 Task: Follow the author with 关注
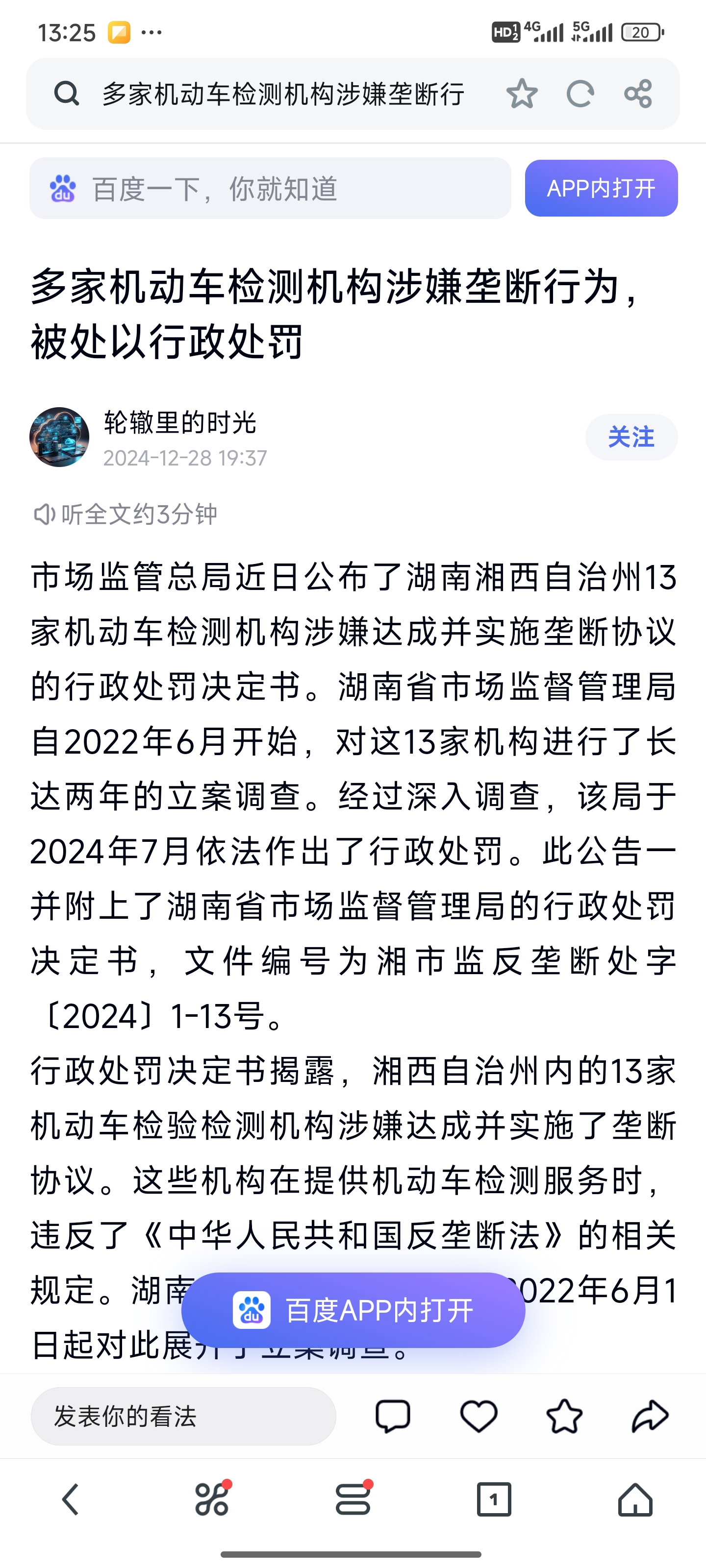click(x=630, y=437)
